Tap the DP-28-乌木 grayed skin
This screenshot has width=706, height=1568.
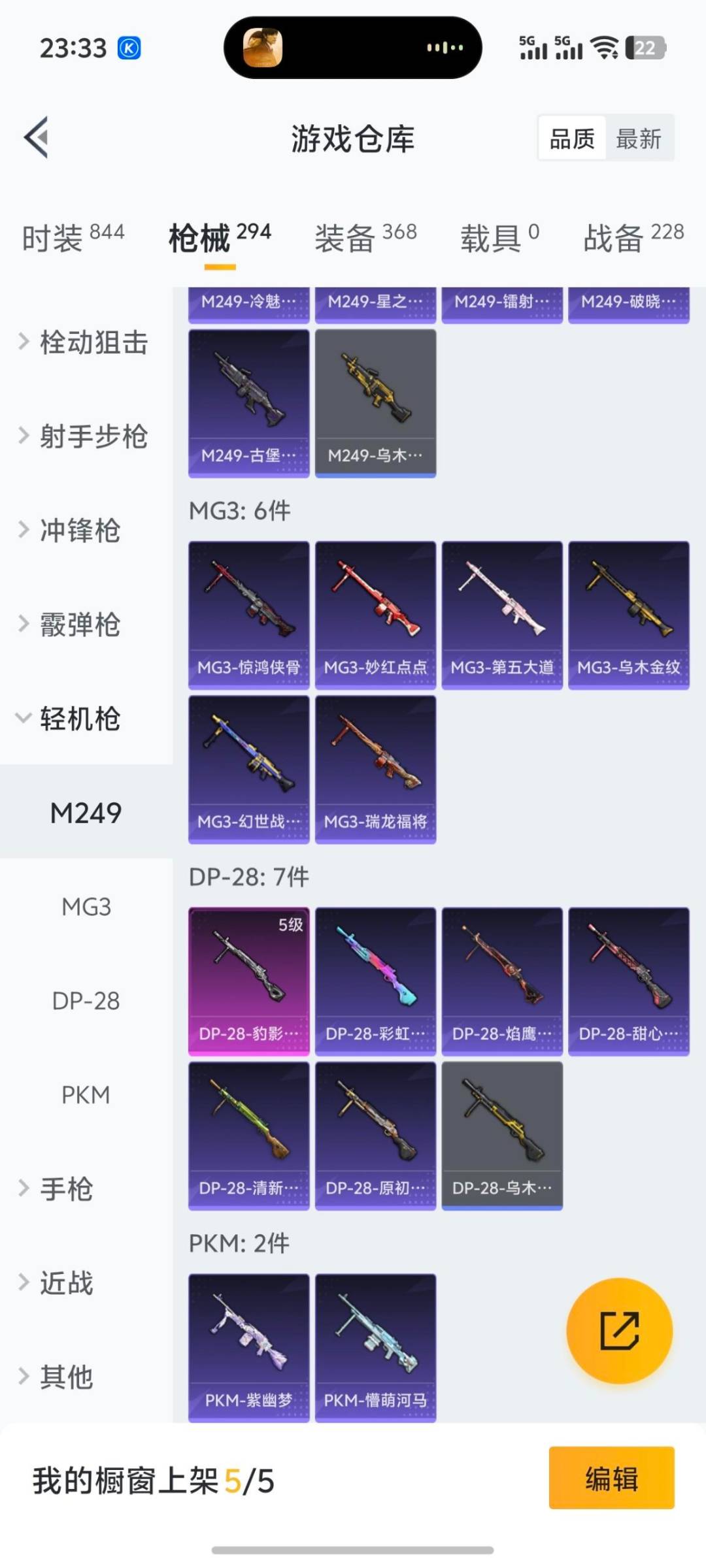click(x=502, y=1134)
